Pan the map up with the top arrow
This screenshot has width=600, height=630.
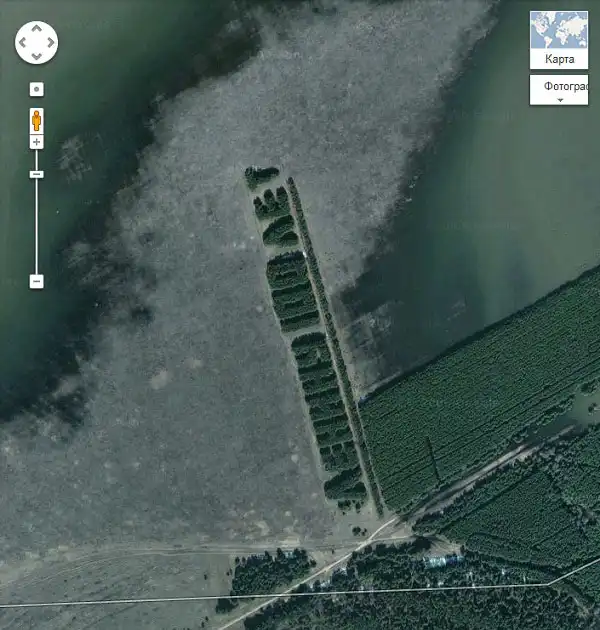point(36,29)
